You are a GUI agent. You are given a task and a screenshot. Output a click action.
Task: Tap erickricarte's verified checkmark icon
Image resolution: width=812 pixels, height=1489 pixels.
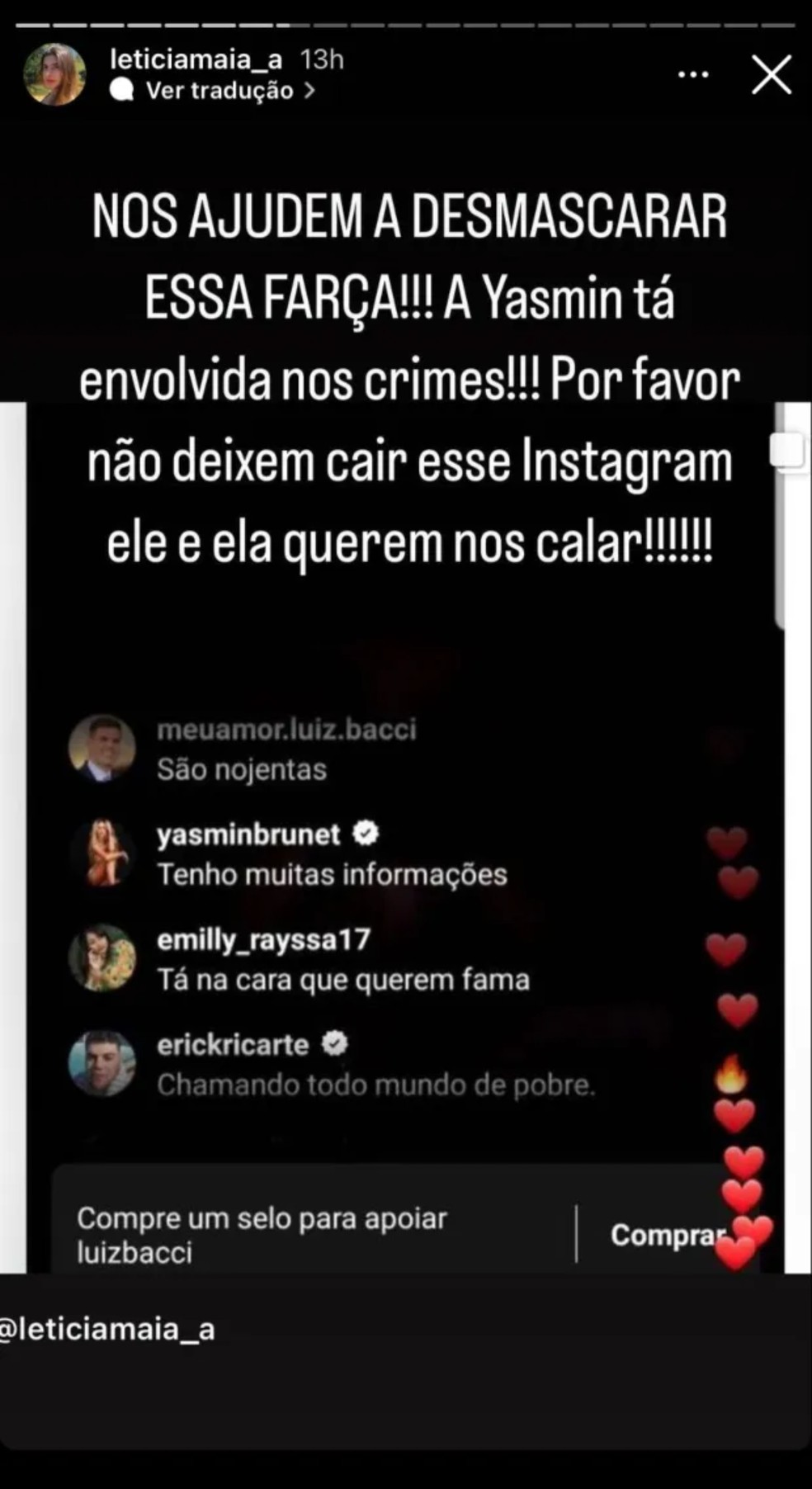coord(333,1042)
